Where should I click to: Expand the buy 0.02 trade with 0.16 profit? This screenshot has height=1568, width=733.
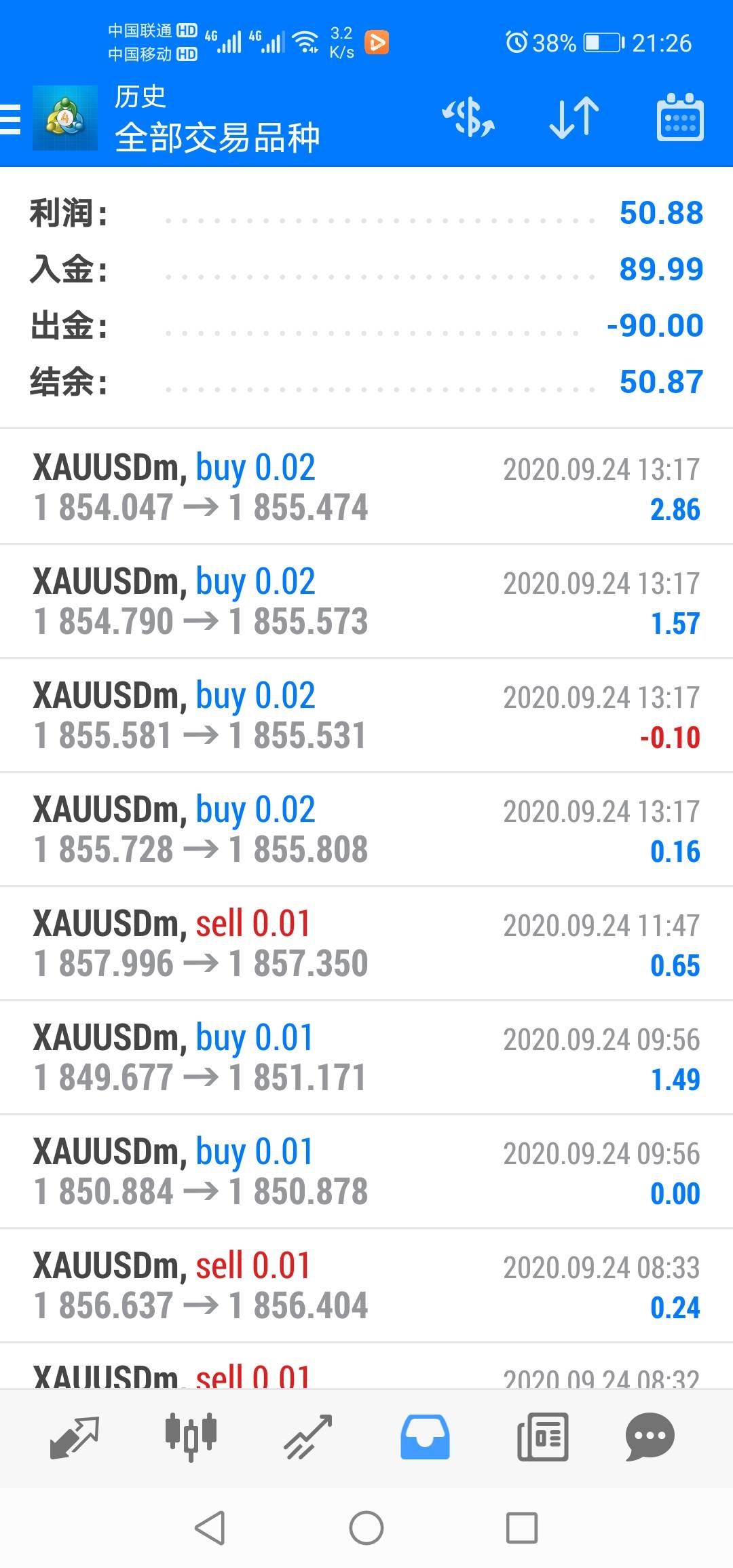[366, 829]
